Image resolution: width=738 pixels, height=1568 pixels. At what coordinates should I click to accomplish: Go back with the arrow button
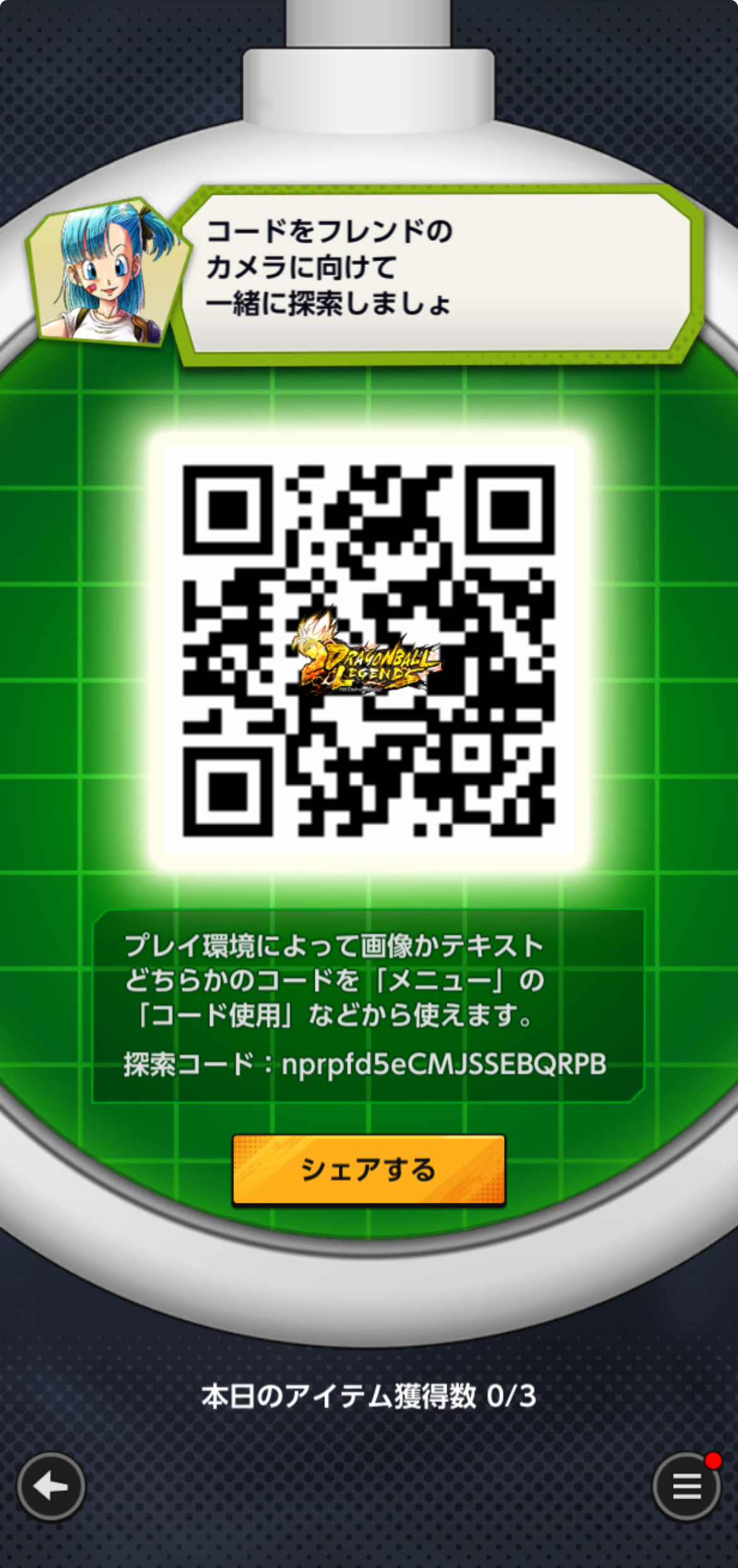pos(51,1487)
